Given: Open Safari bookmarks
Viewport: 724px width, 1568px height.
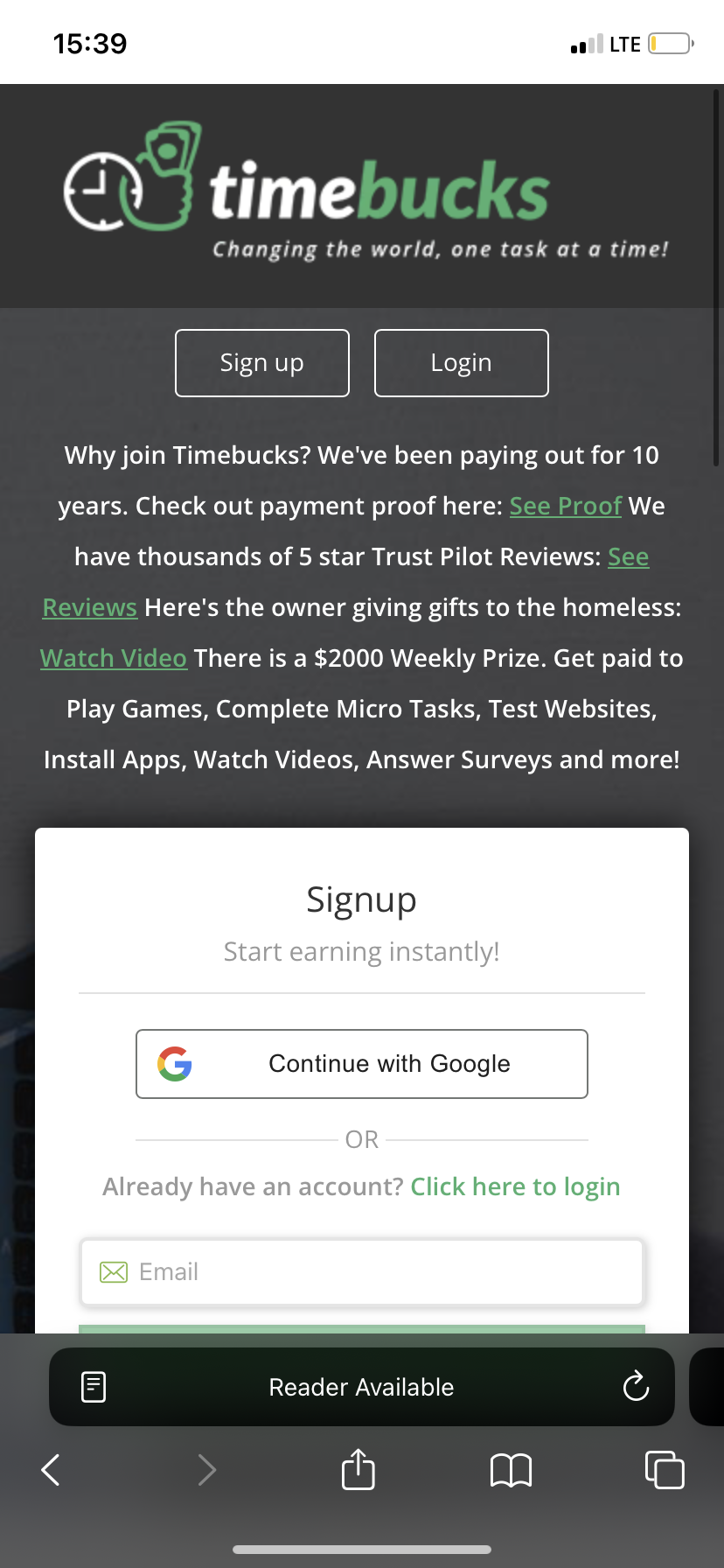Looking at the screenshot, I should coord(512,1470).
